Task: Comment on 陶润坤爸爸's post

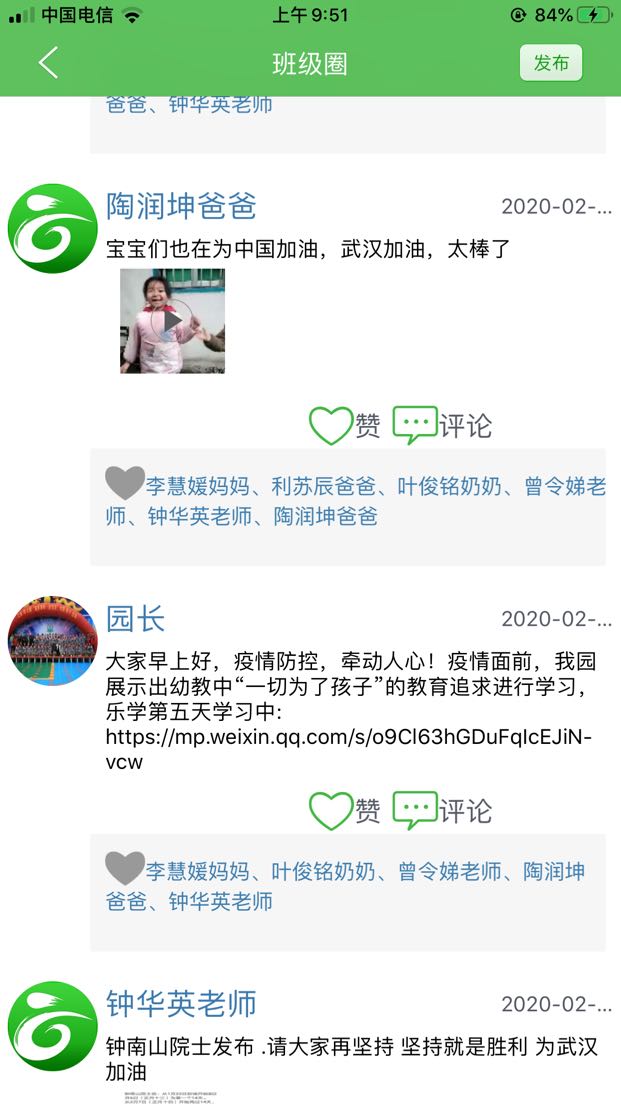Action: coord(442,425)
